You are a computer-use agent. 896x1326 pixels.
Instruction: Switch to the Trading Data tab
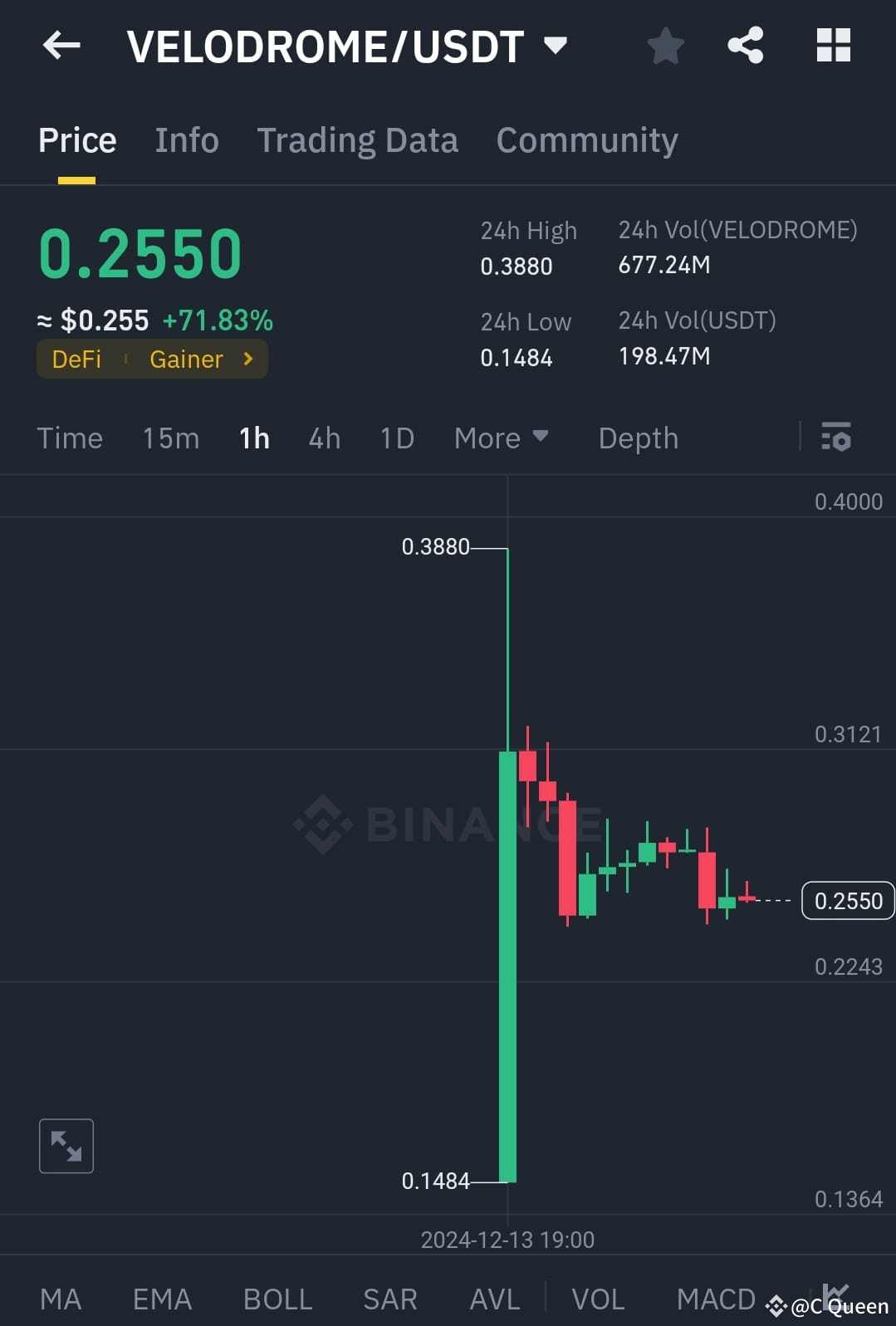pyautogui.click(x=358, y=139)
